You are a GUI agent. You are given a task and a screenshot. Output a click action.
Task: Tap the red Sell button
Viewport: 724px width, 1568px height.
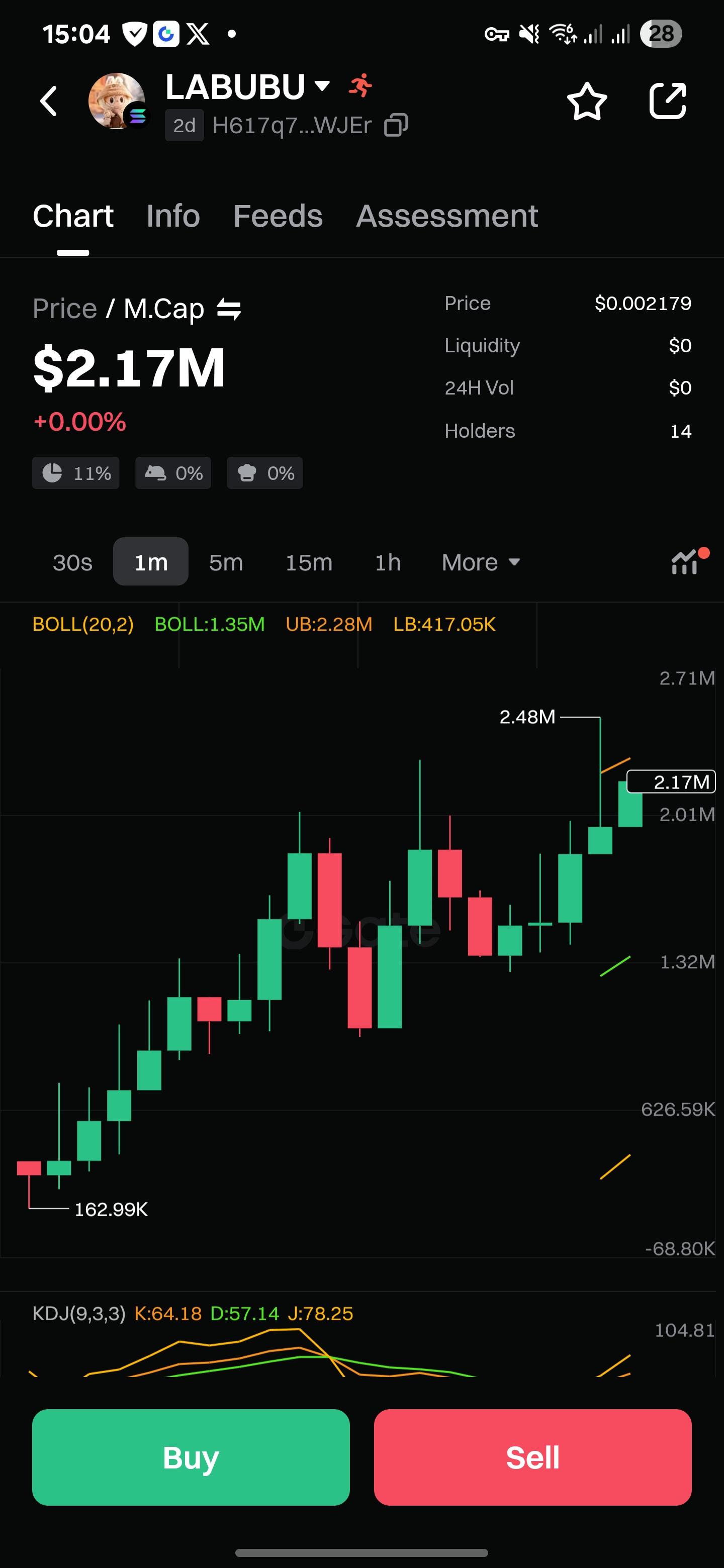532,1456
